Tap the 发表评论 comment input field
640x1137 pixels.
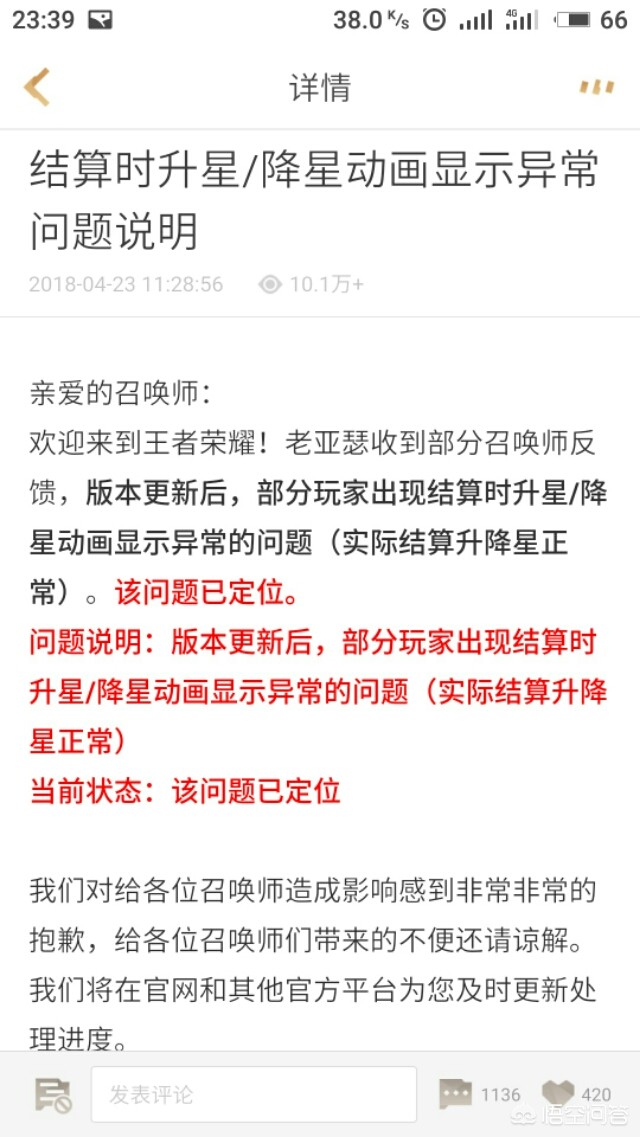coord(253,1094)
